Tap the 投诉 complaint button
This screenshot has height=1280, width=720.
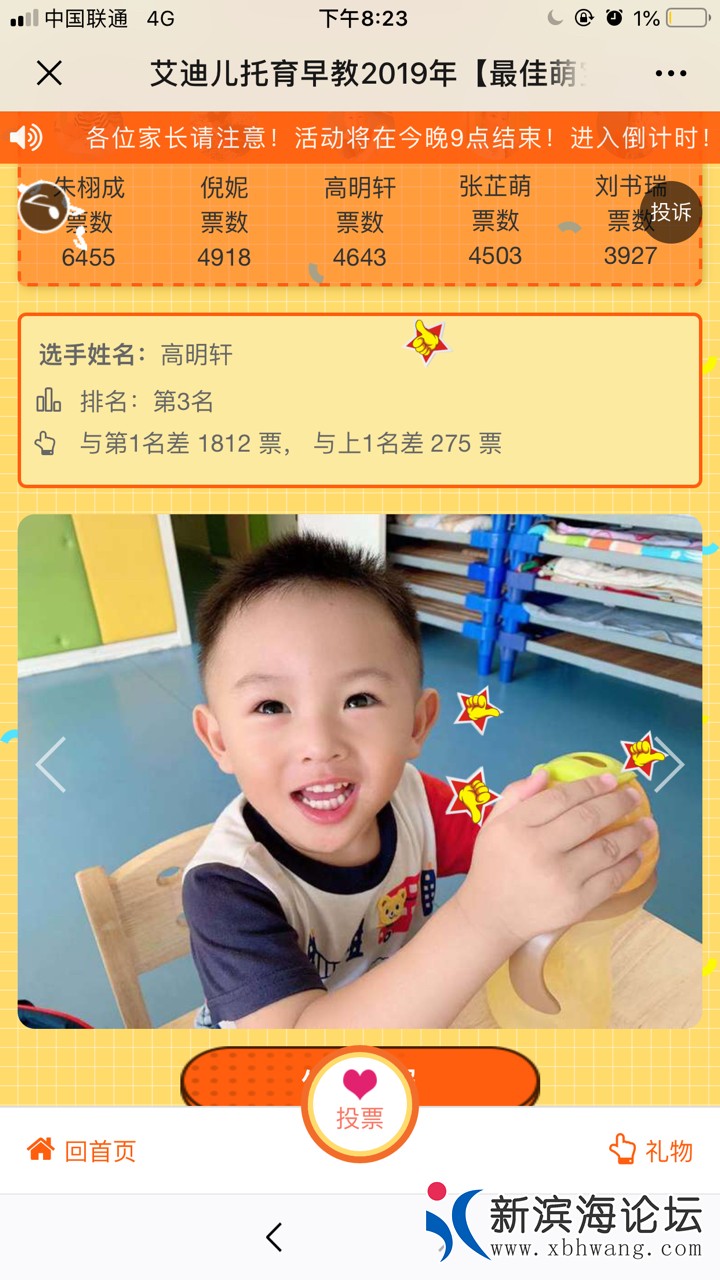(x=671, y=212)
